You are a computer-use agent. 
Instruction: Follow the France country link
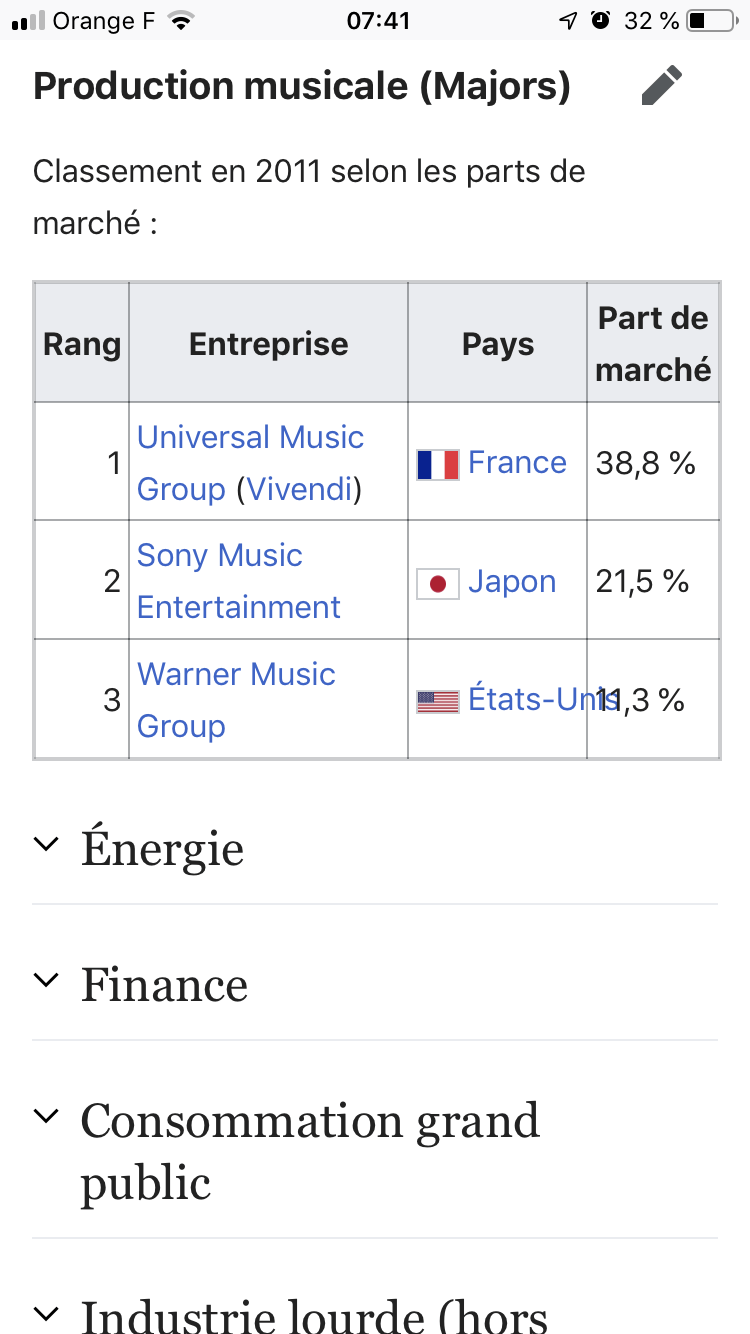[x=517, y=462]
